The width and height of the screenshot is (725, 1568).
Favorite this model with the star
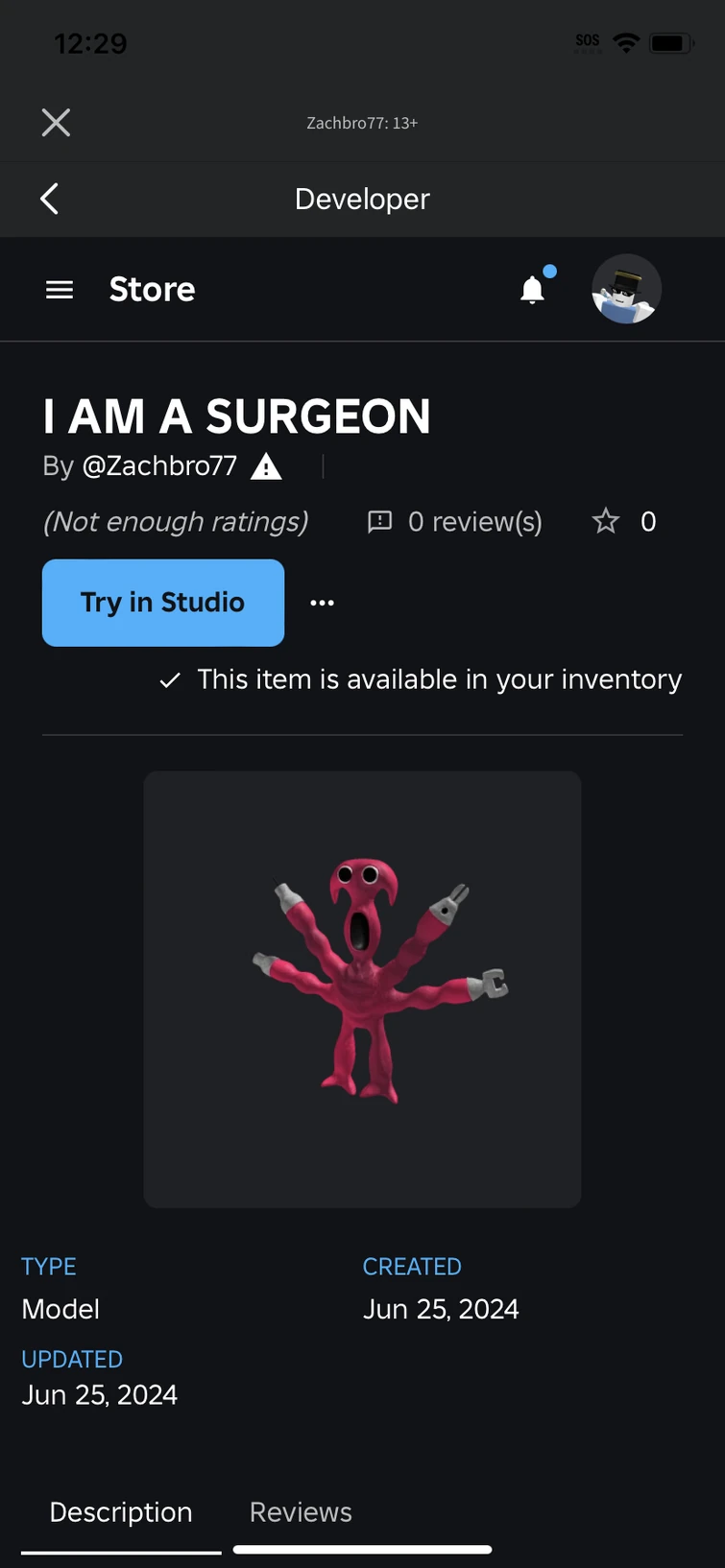[606, 522]
